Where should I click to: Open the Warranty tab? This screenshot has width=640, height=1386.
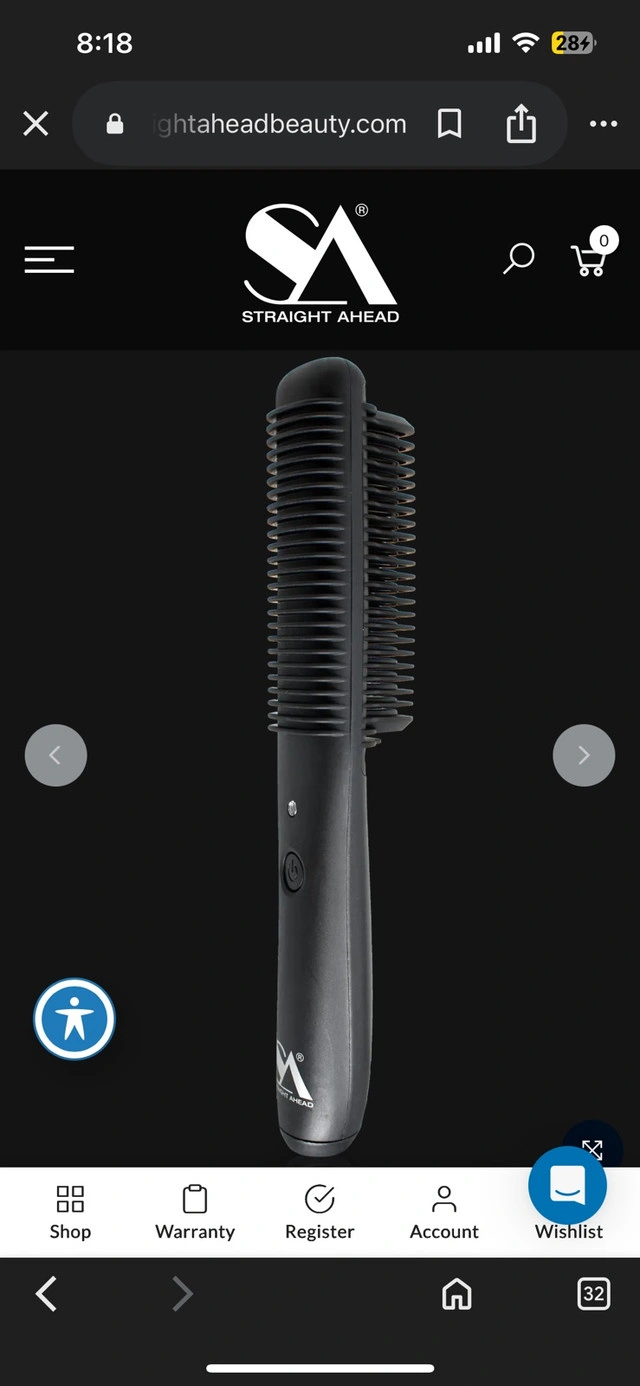point(195,1212)
